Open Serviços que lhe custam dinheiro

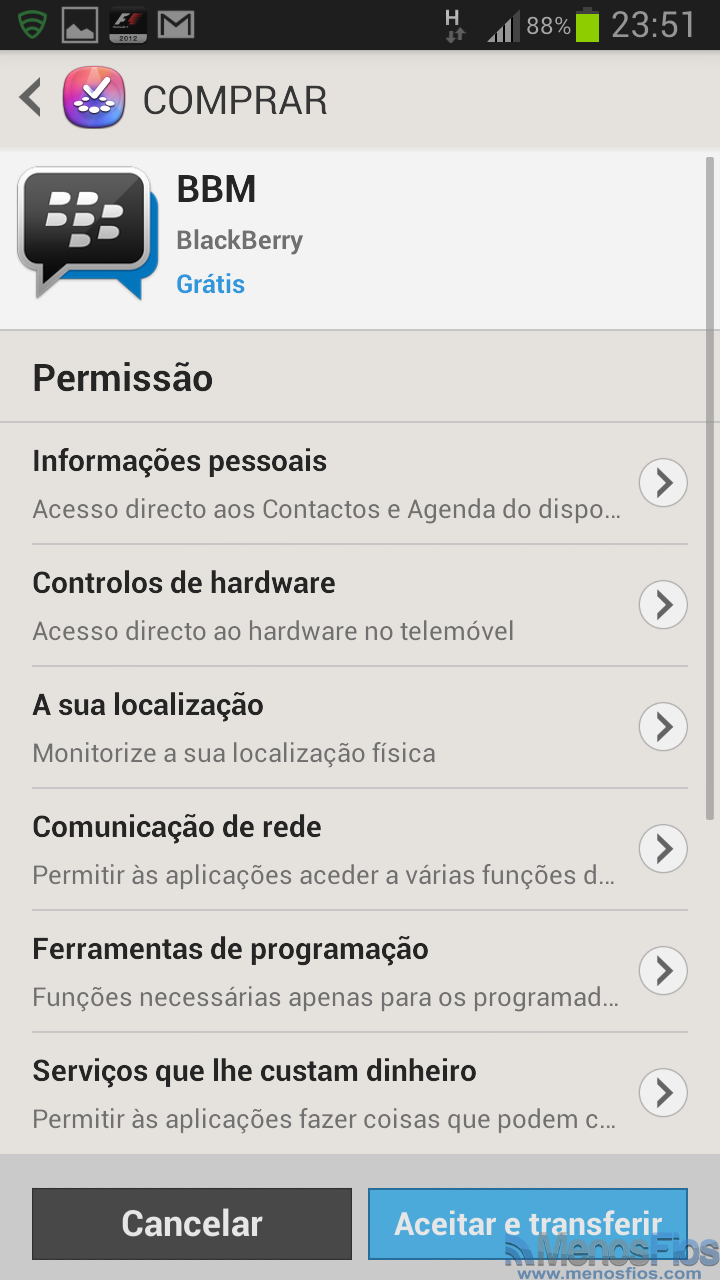point(360,1094)
